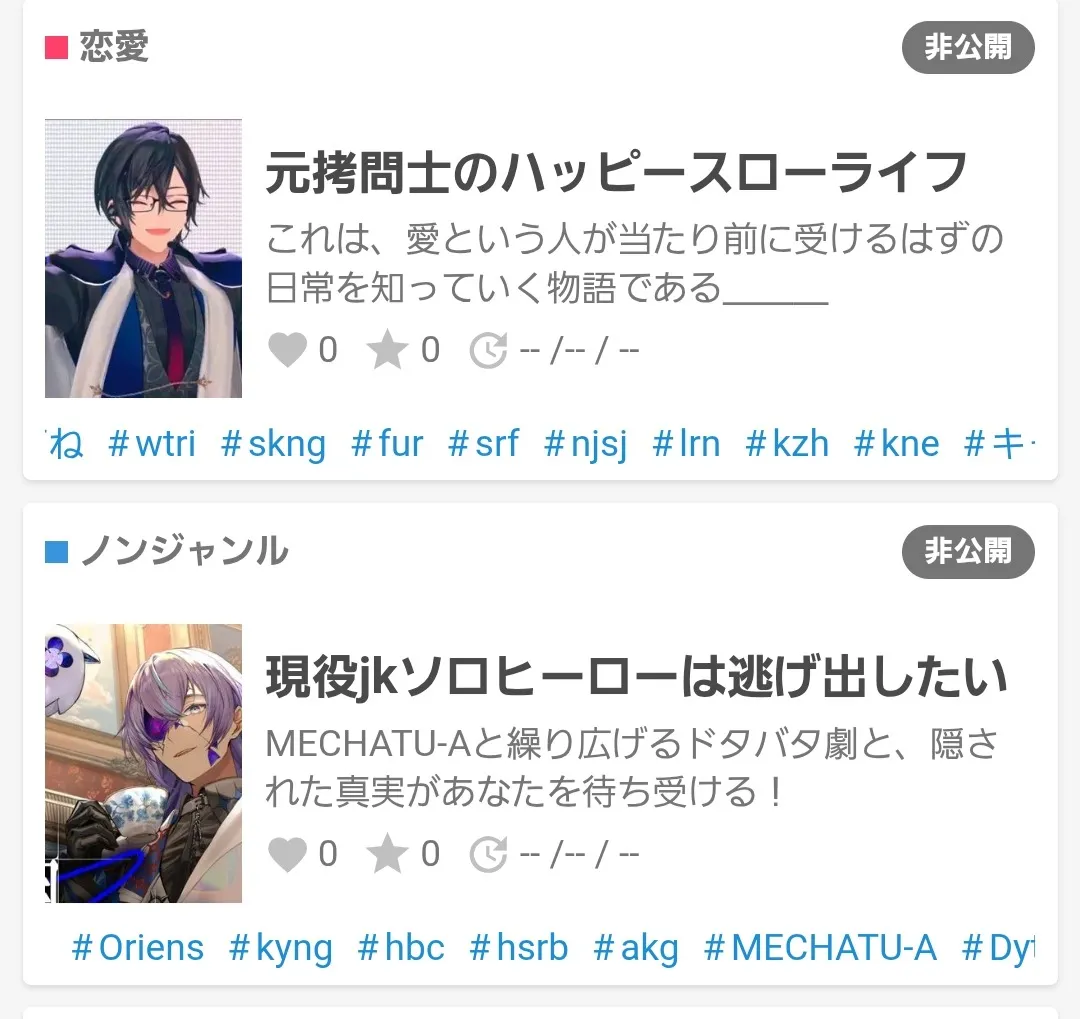Open the #kzh tag
Screen dimensions: 1080x1019
[x=787, y=444]
